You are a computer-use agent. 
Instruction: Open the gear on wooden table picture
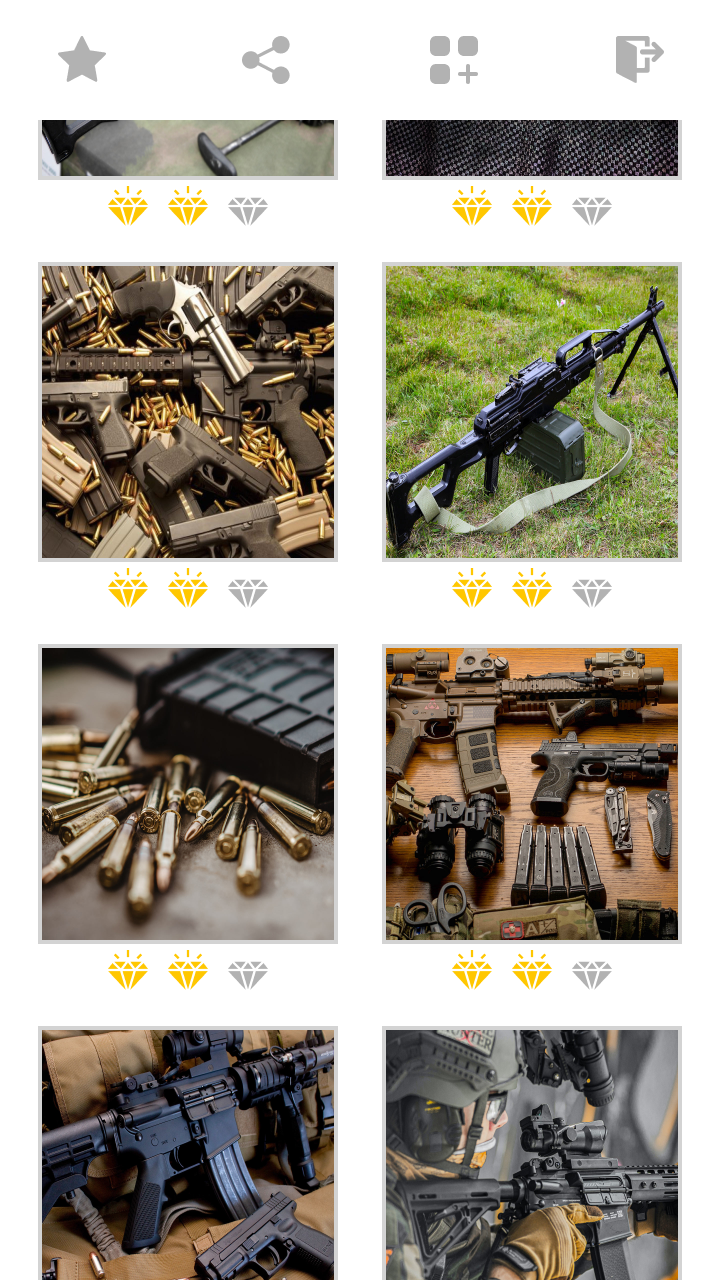point(532,794)
